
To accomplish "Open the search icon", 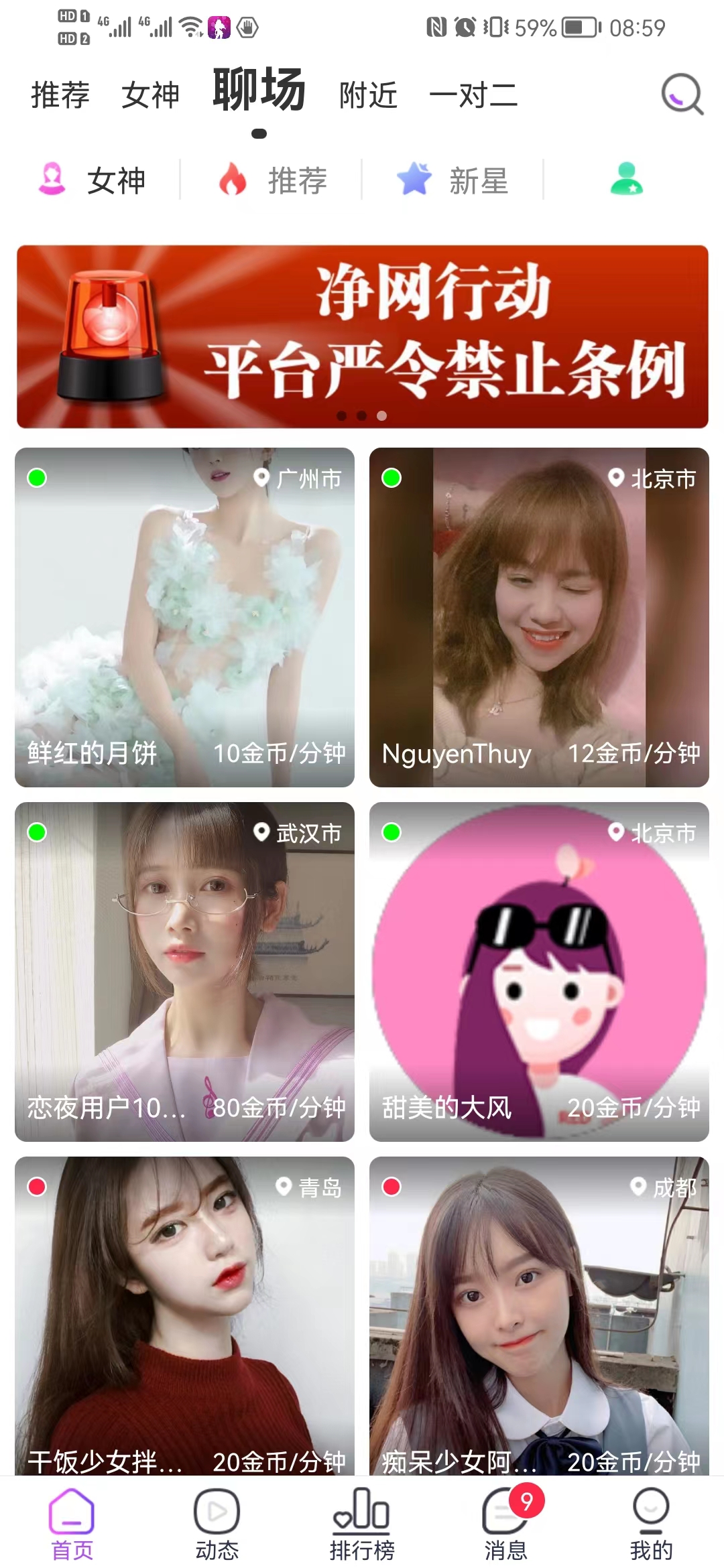I will point(682,94).
